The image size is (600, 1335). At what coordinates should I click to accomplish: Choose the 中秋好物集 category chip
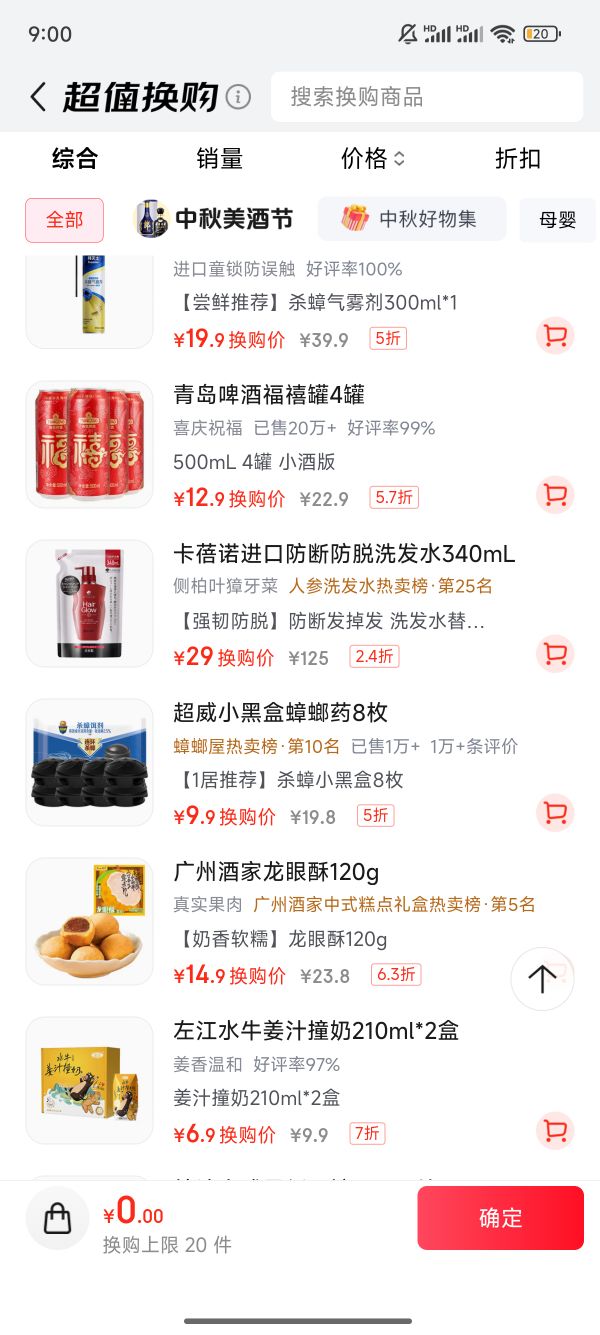tap(412, 219)
